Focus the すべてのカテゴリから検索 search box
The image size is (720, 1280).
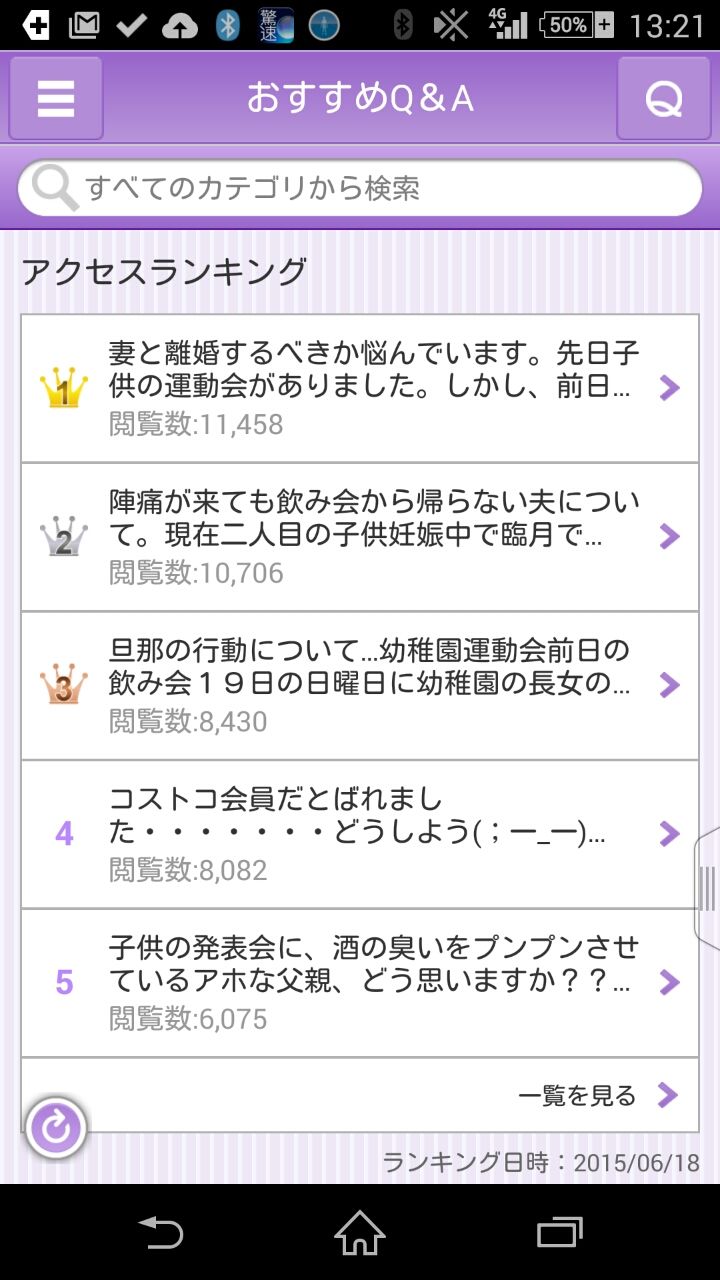pos(360,188)
